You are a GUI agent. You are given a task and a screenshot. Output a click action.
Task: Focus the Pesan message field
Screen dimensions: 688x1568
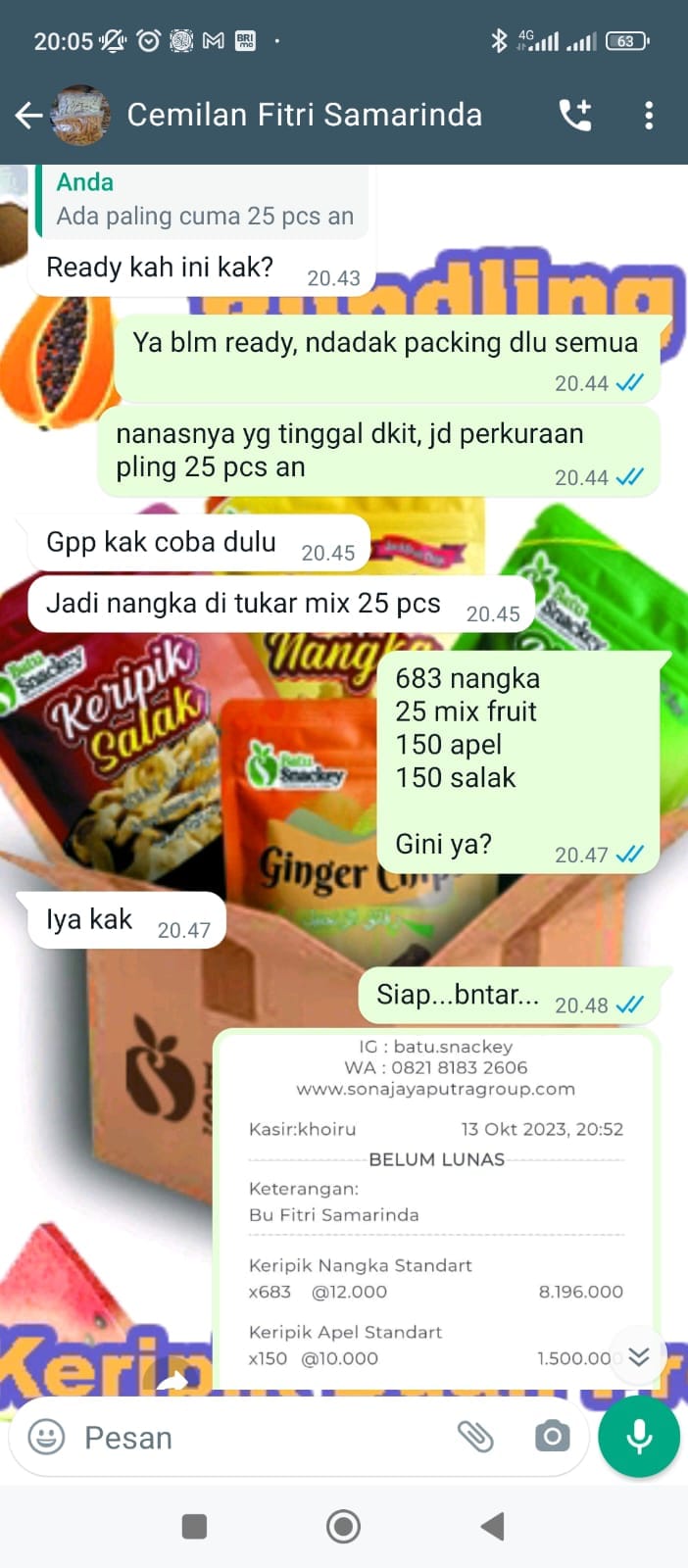click(255, 1437)
